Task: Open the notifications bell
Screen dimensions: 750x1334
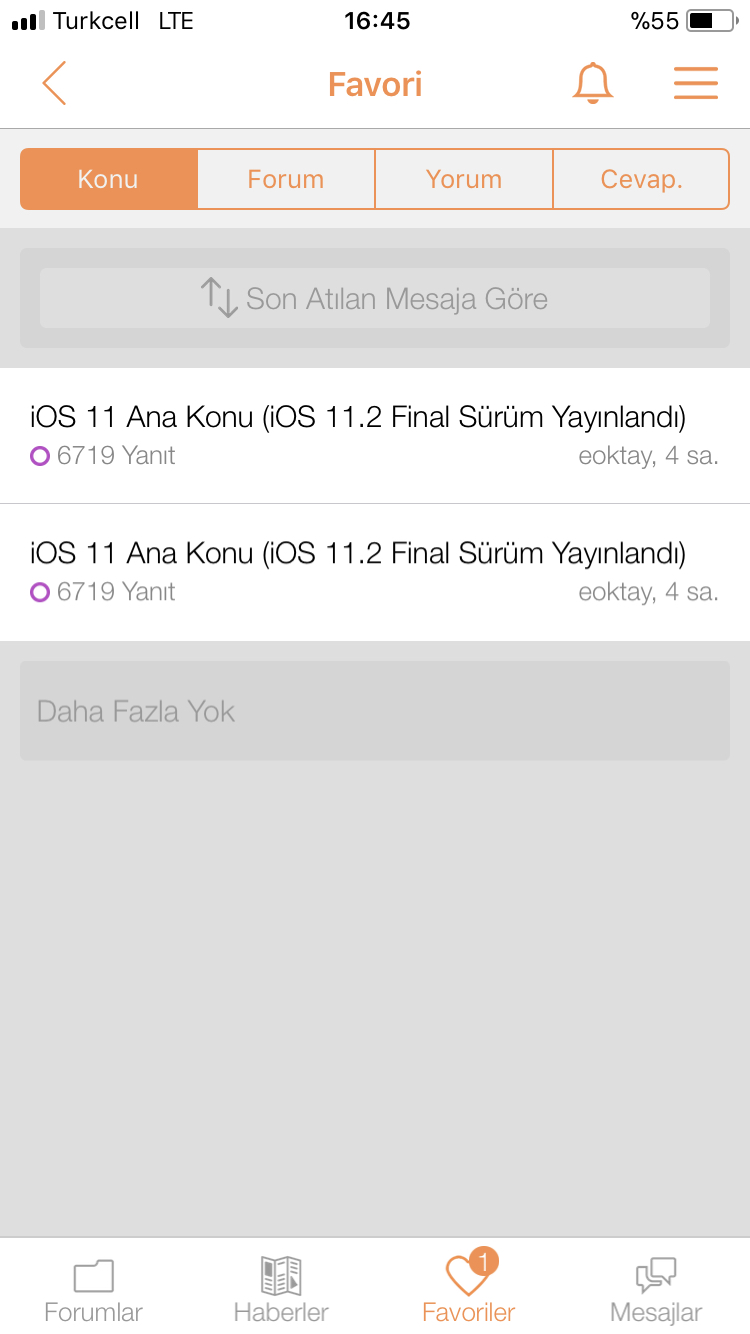Action: point(592,83)
